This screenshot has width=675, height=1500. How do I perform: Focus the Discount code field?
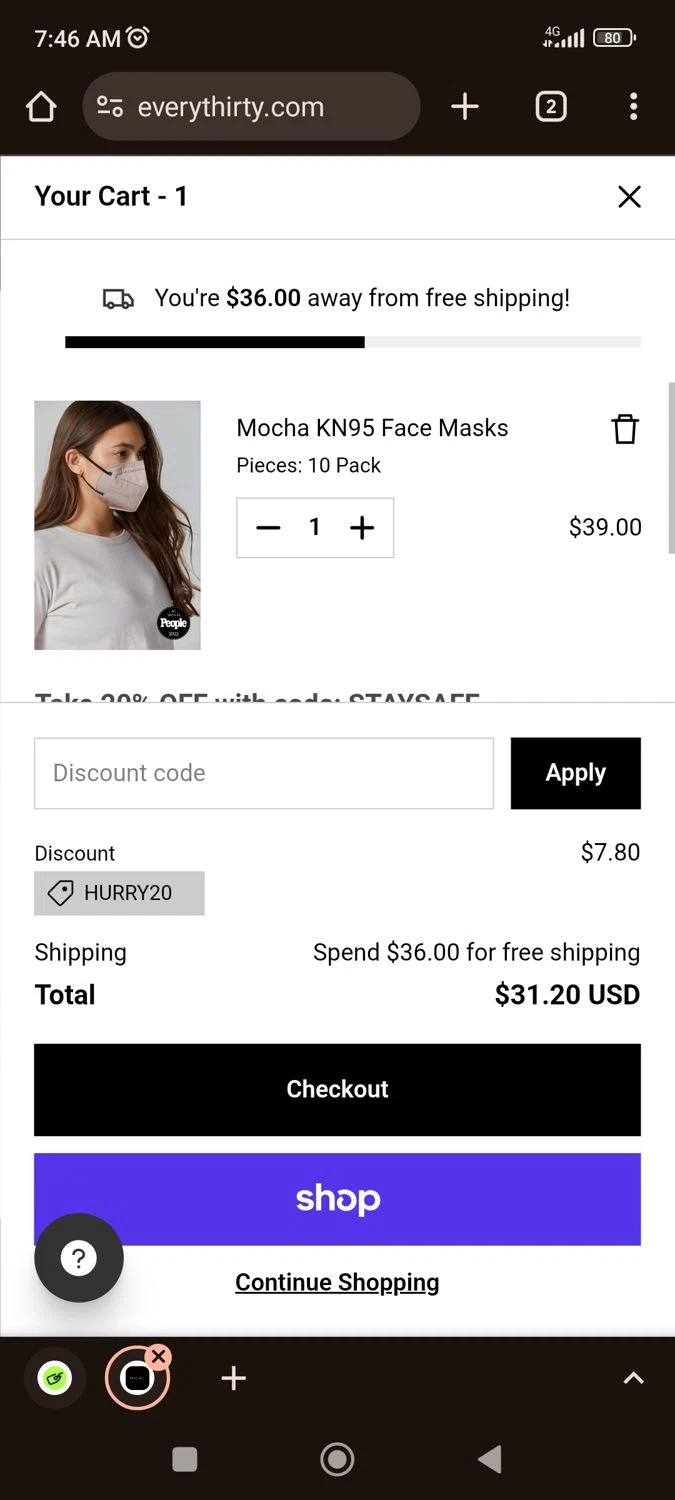click(x=264, y=773)
